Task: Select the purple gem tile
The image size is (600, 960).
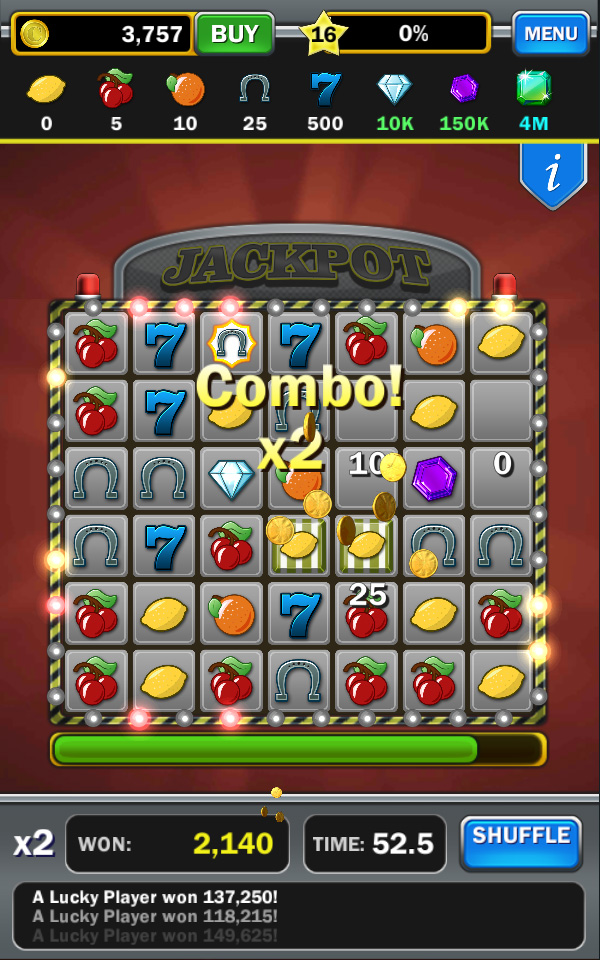Action: click(433, 478)
